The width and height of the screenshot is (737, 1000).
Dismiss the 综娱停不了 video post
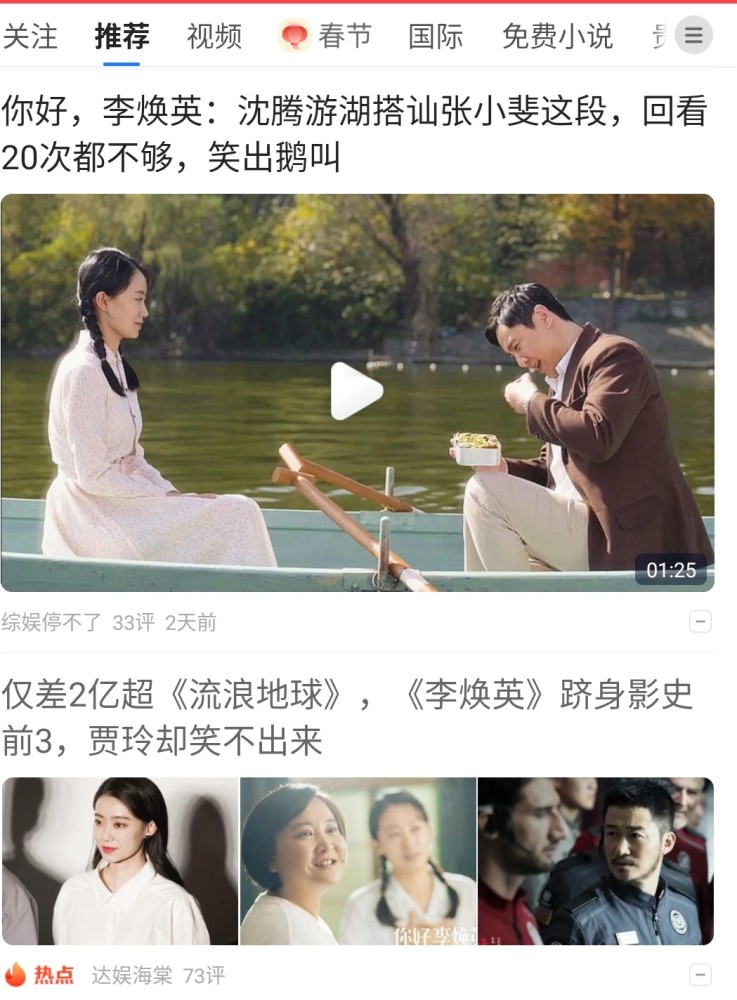[x=700, y=622]
